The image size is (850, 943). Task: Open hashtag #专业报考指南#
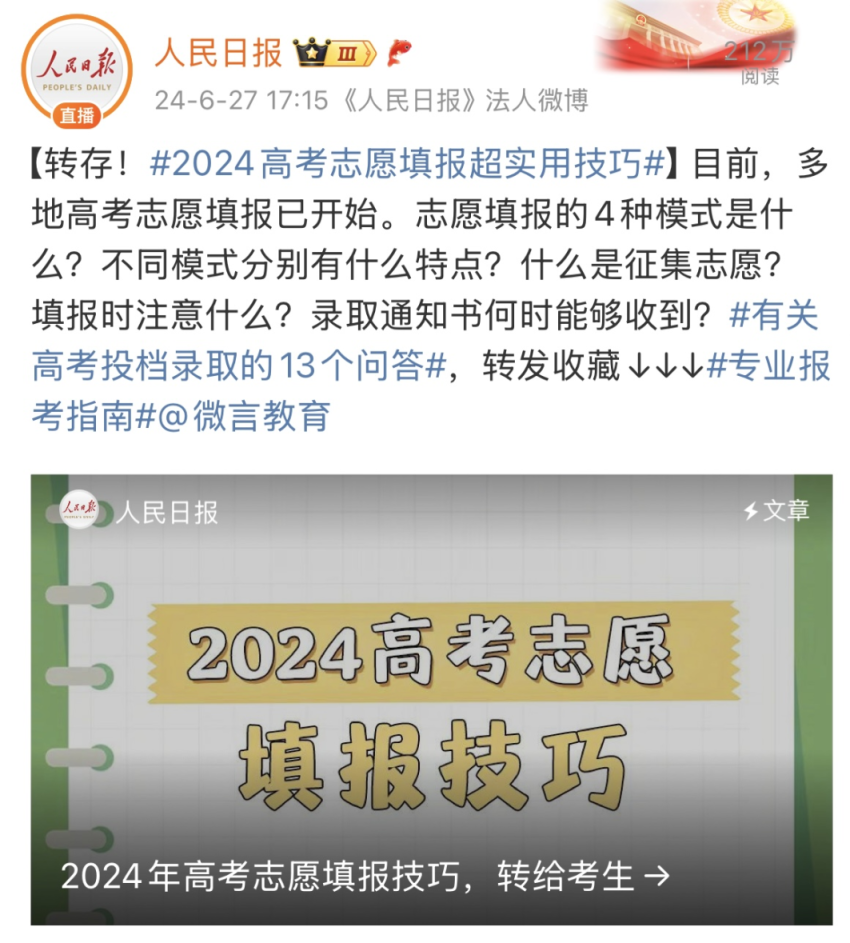pyautogui.click(x=768, y=366)
